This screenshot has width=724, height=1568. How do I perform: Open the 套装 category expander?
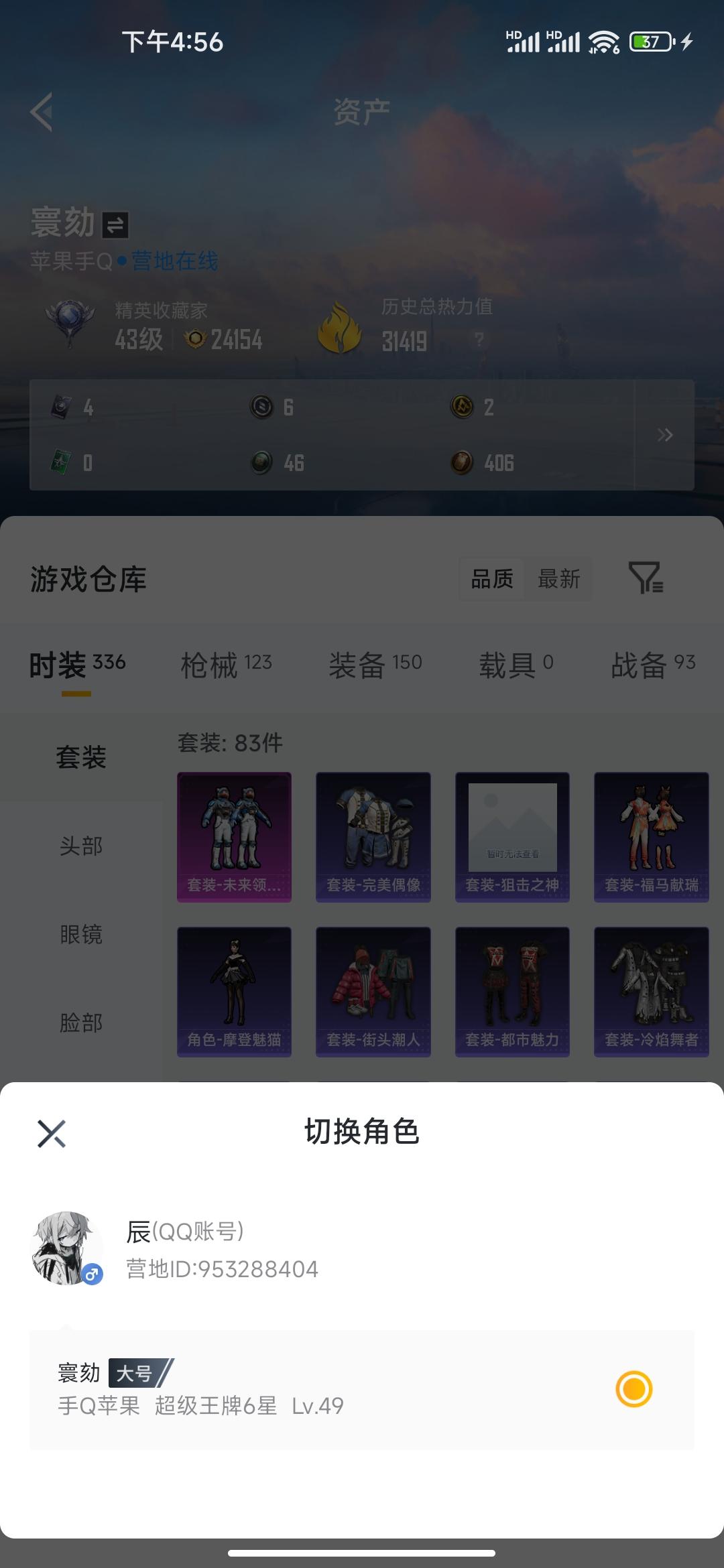coord(78,757)
